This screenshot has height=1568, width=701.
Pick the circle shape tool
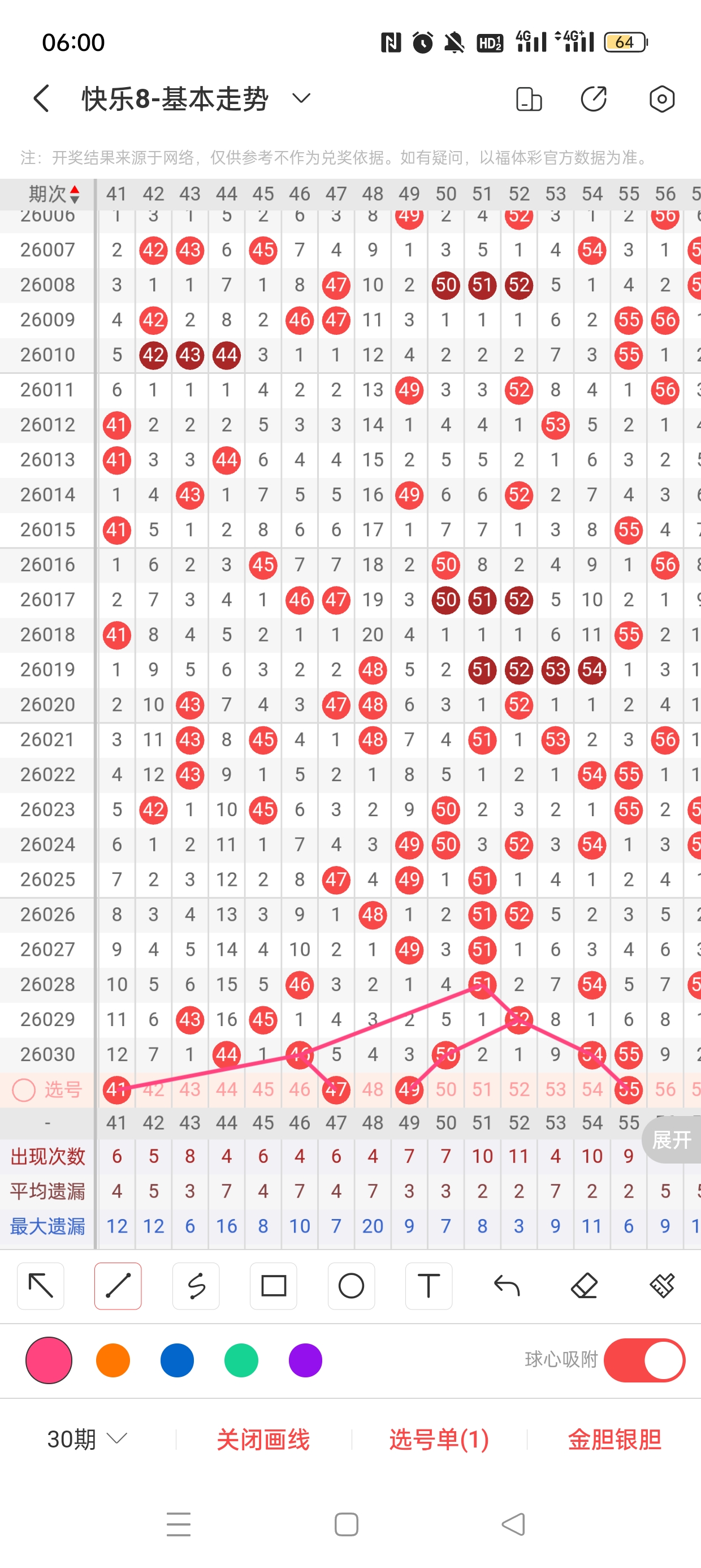(x=351, y=1286)
